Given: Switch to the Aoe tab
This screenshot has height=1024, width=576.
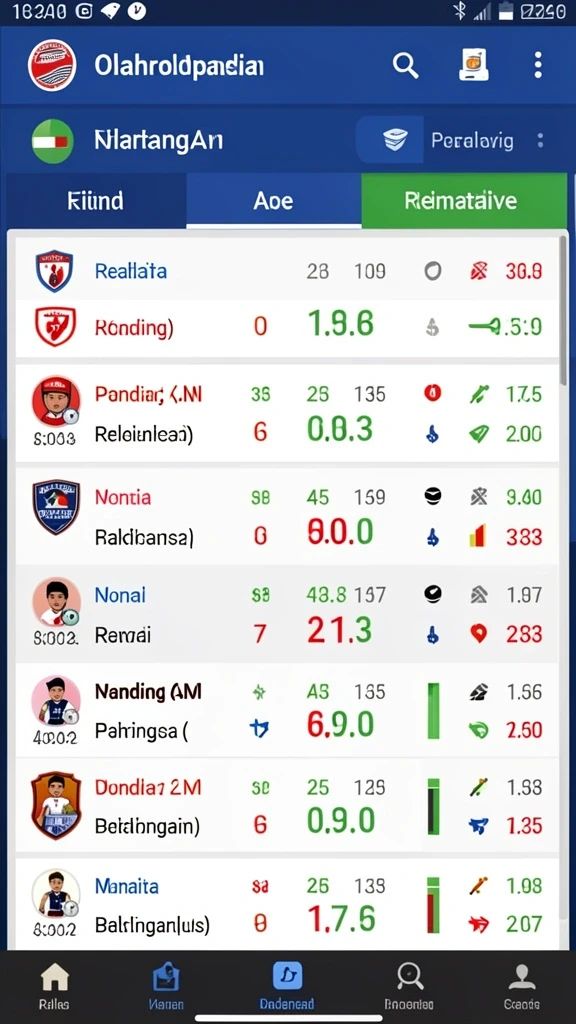Looking at the screenshot, I should [x=273, y=200].
